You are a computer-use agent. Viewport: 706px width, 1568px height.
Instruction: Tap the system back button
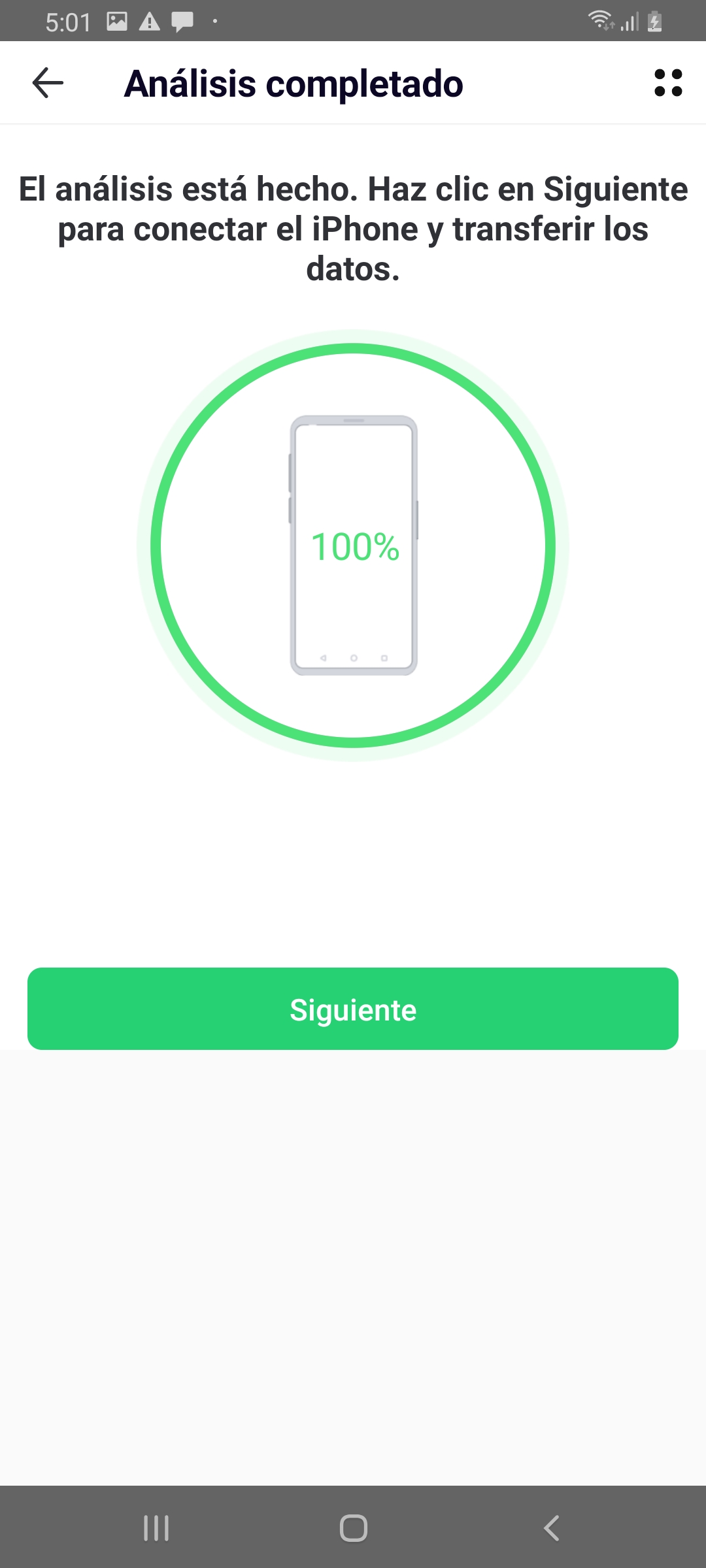[x=551, y=1528]
